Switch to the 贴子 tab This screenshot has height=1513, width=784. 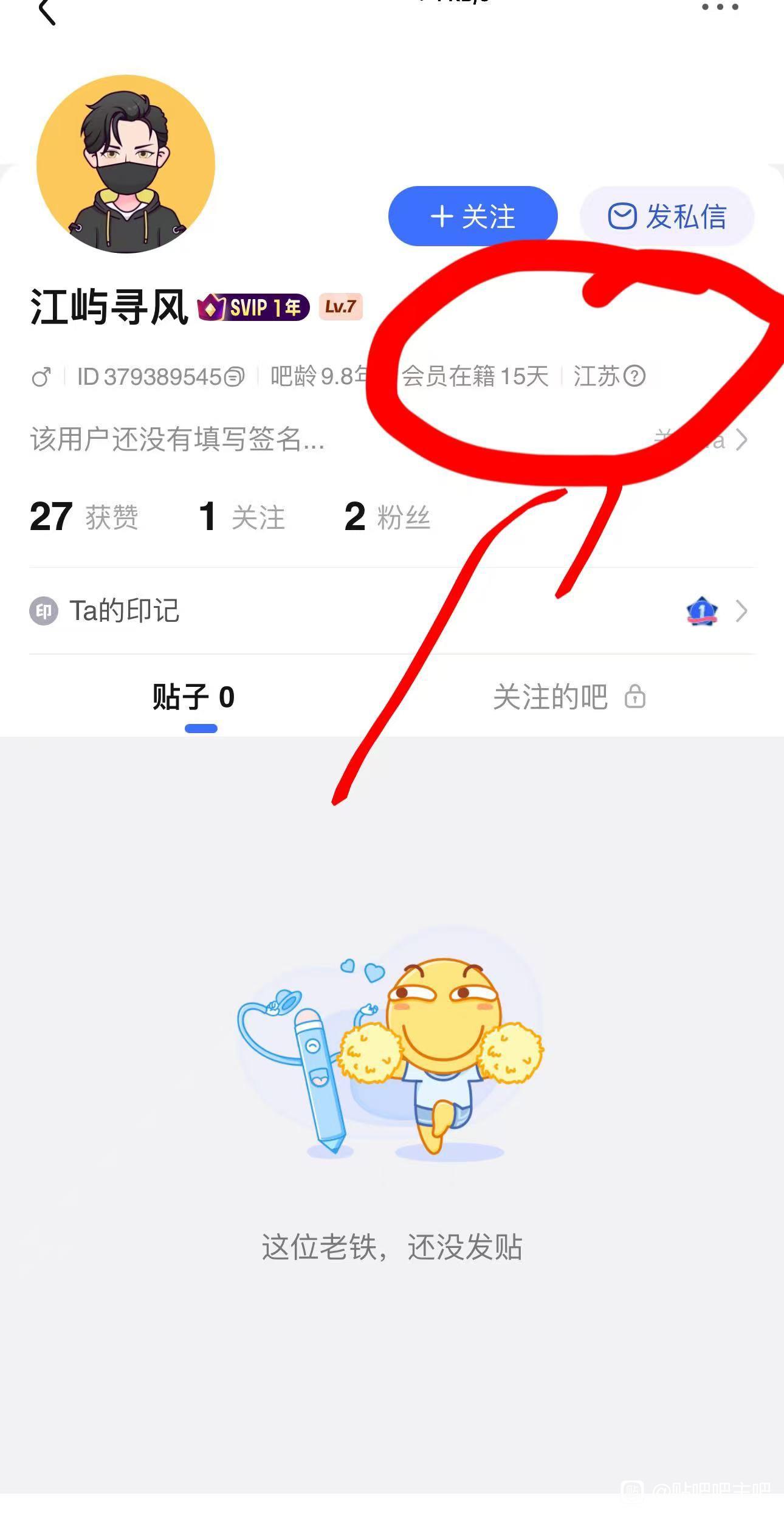(x=194, y=697)
